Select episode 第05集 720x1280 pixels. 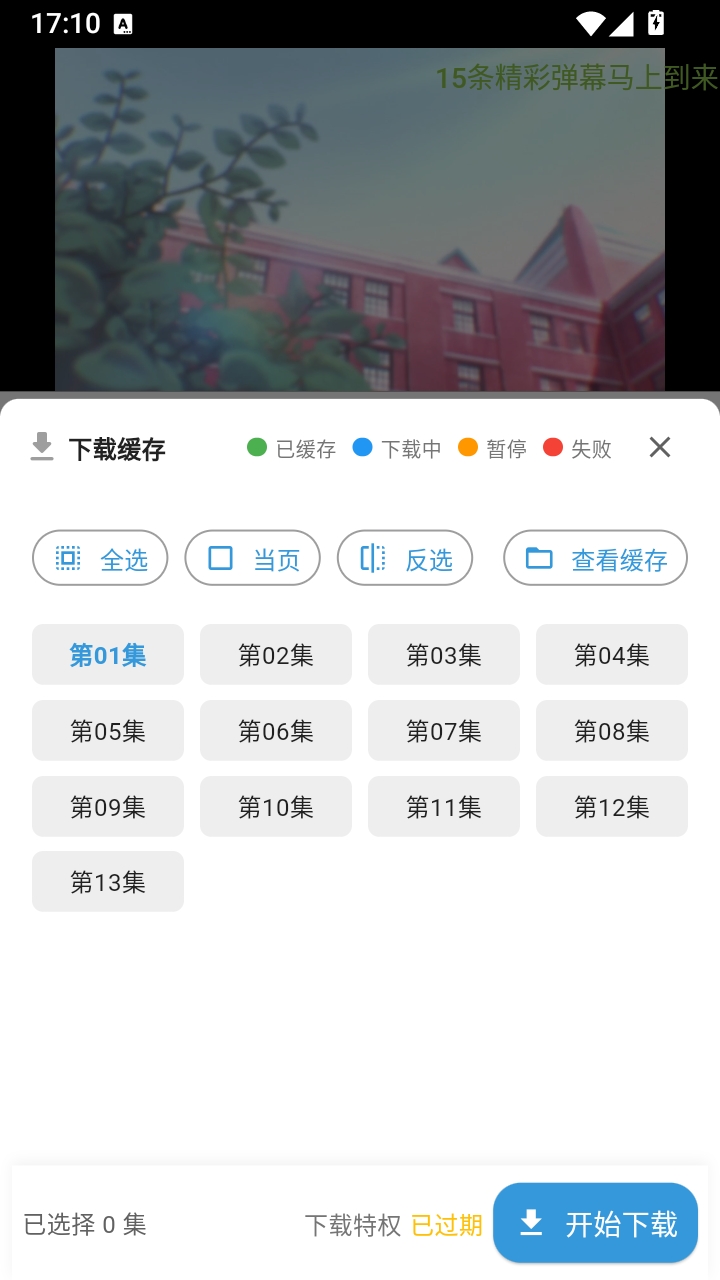click(108, 730)
